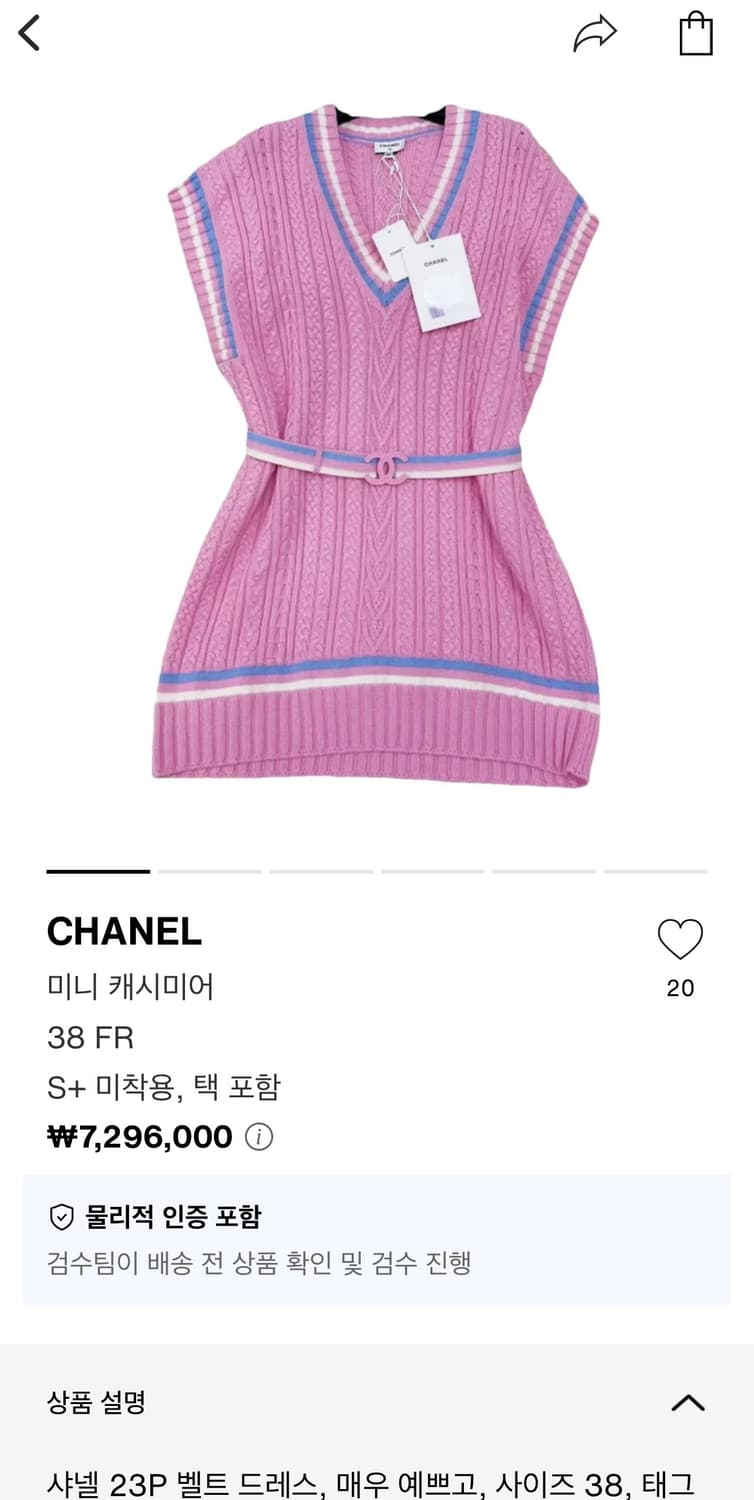
Task: Open the share options
Action: click(597, 33)
